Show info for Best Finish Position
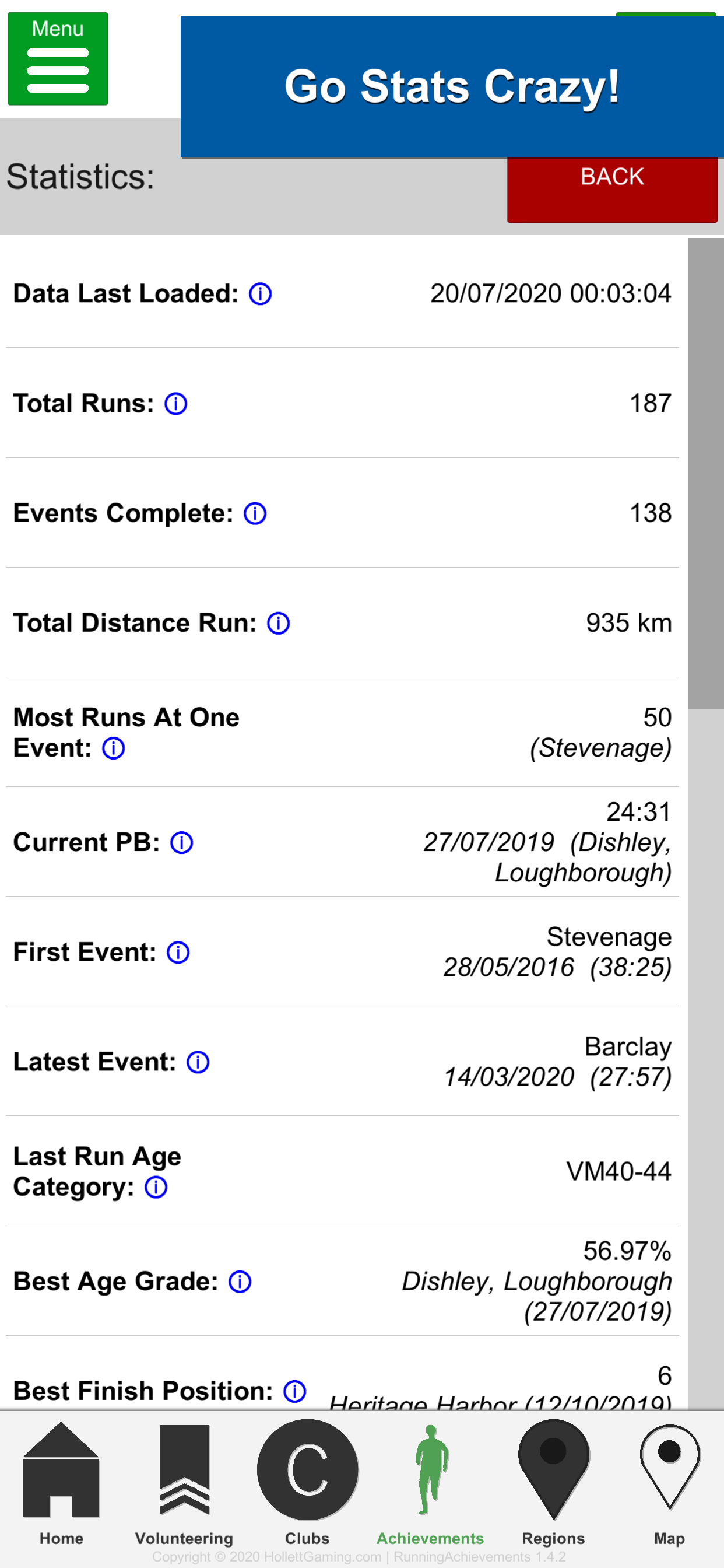724x1568 pixels. (295, 1391)
